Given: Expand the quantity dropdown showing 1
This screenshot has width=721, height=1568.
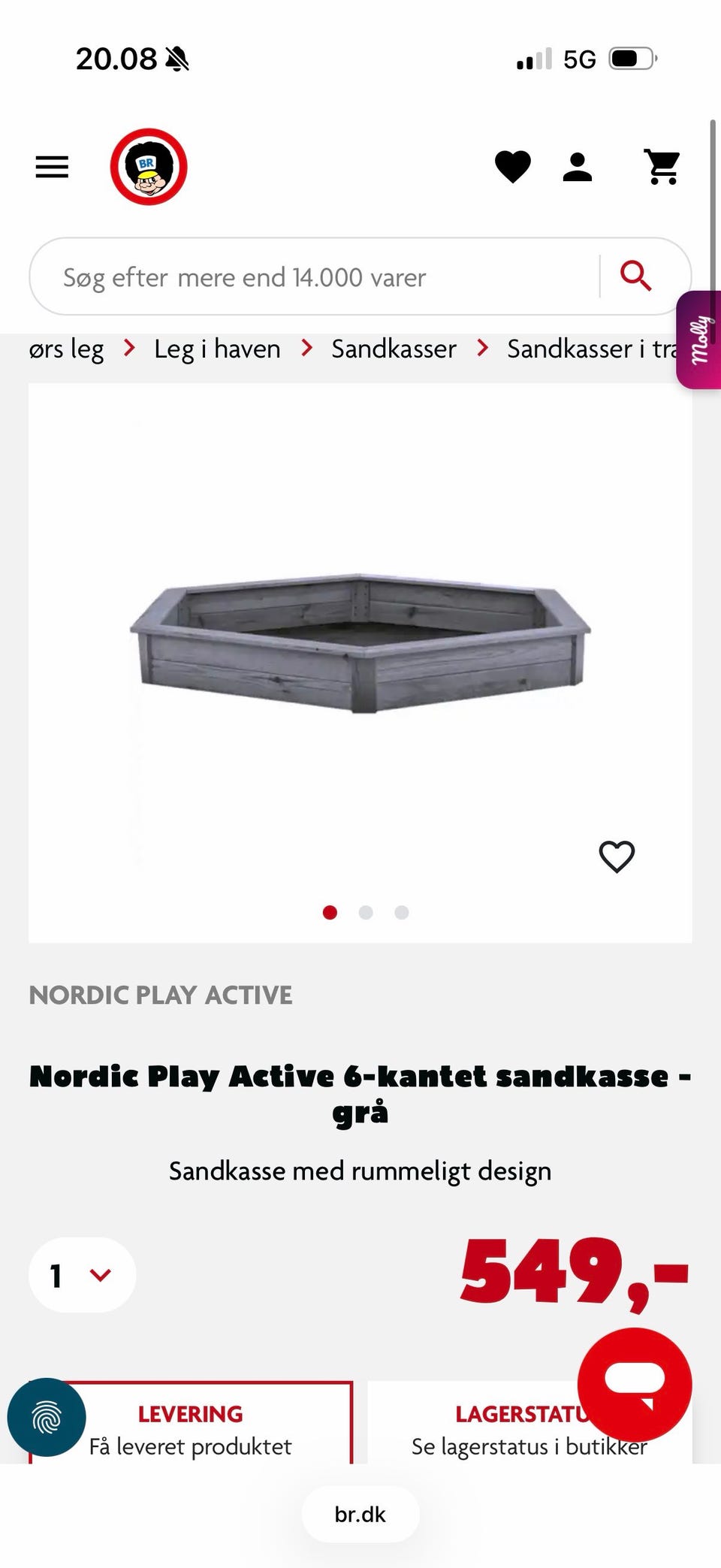Looking at the screenshot, I should [83, 1275].
